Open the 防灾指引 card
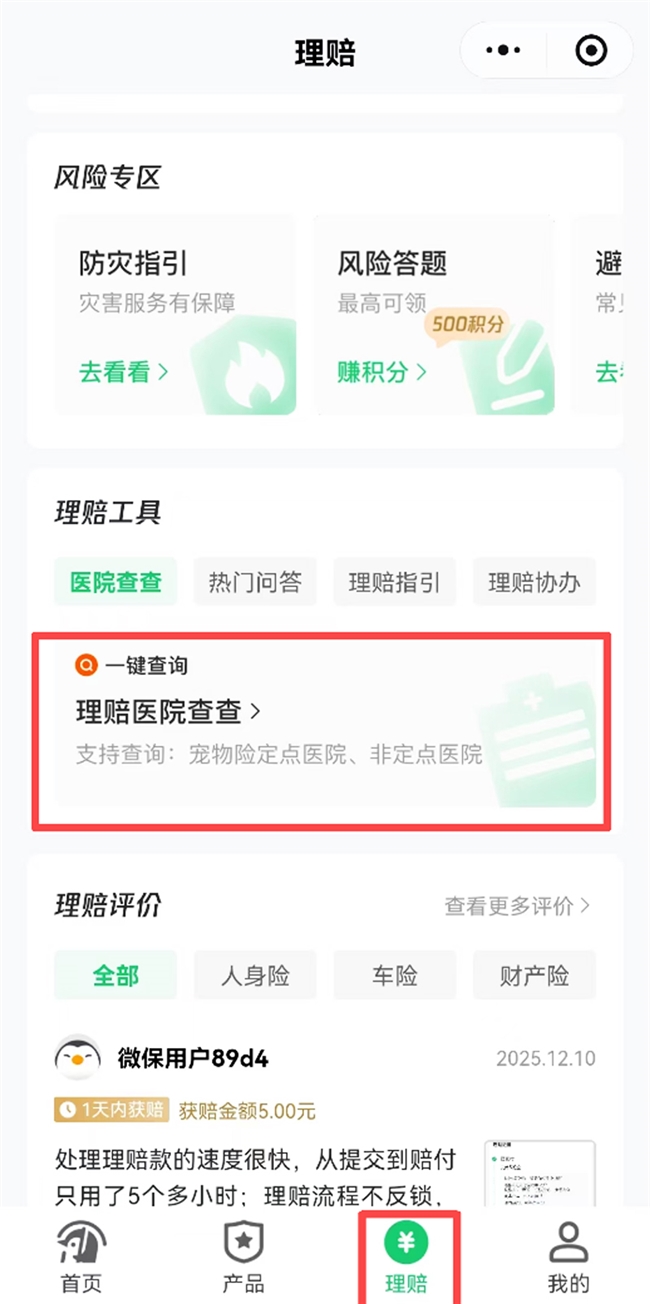 (x=175, y=315)
